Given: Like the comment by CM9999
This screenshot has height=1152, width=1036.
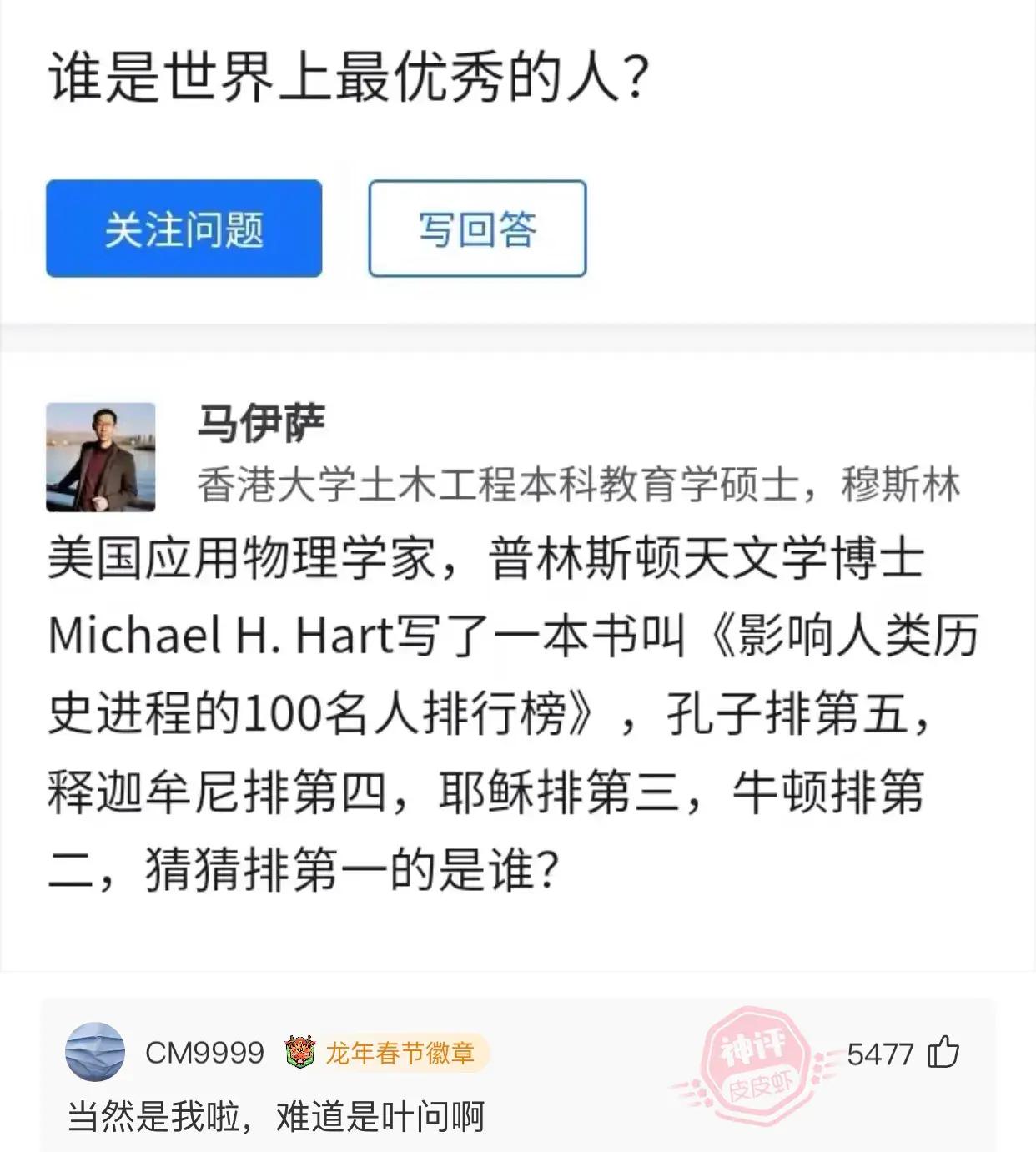Looking at the screenshot, I should click(943, 1053).
